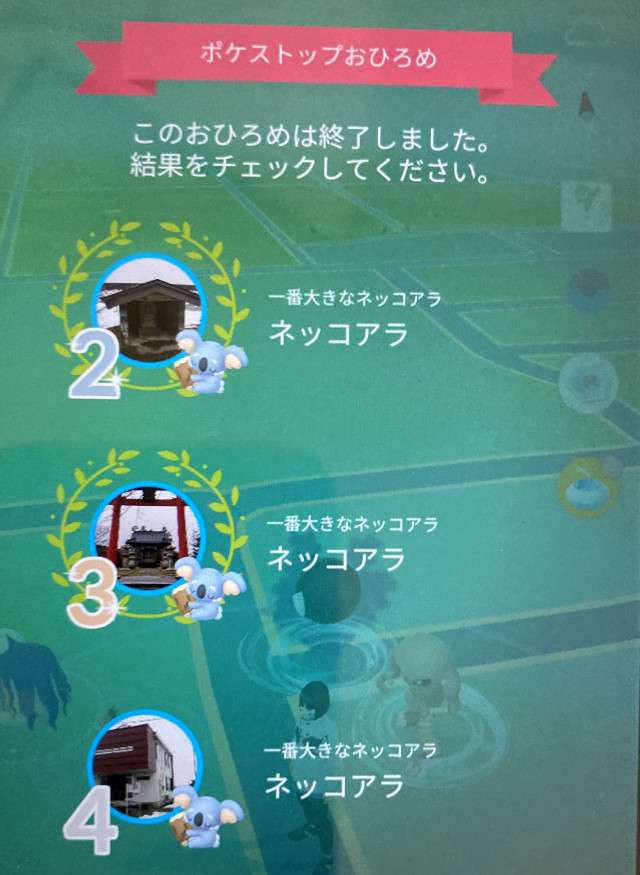
Task: Open the rank 2 showcase with the shrine photo
Action: 150,312
